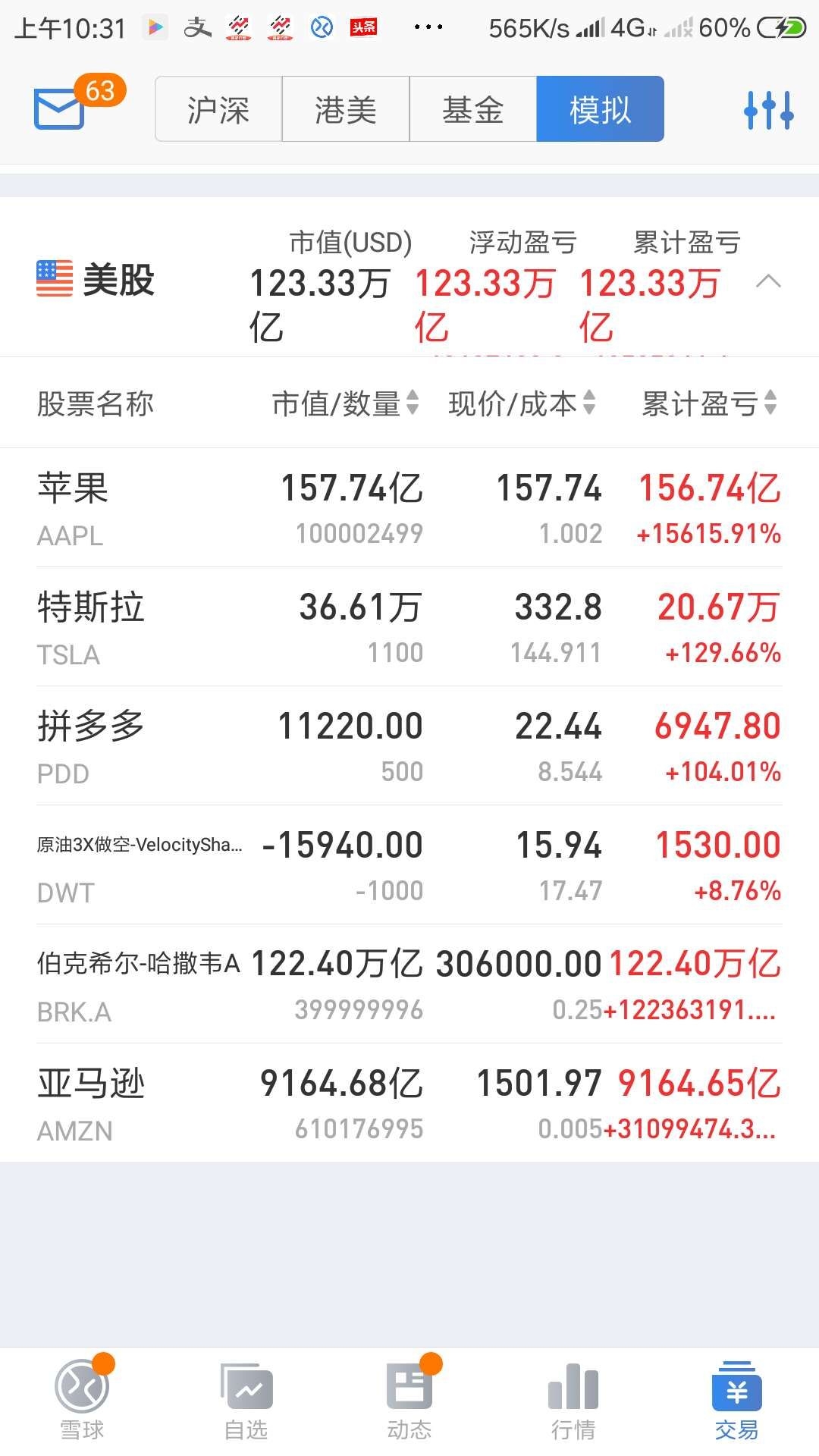Screen dimensions: 819x1456
Task: Open the settings sliders icon
Action: point(768,110)
